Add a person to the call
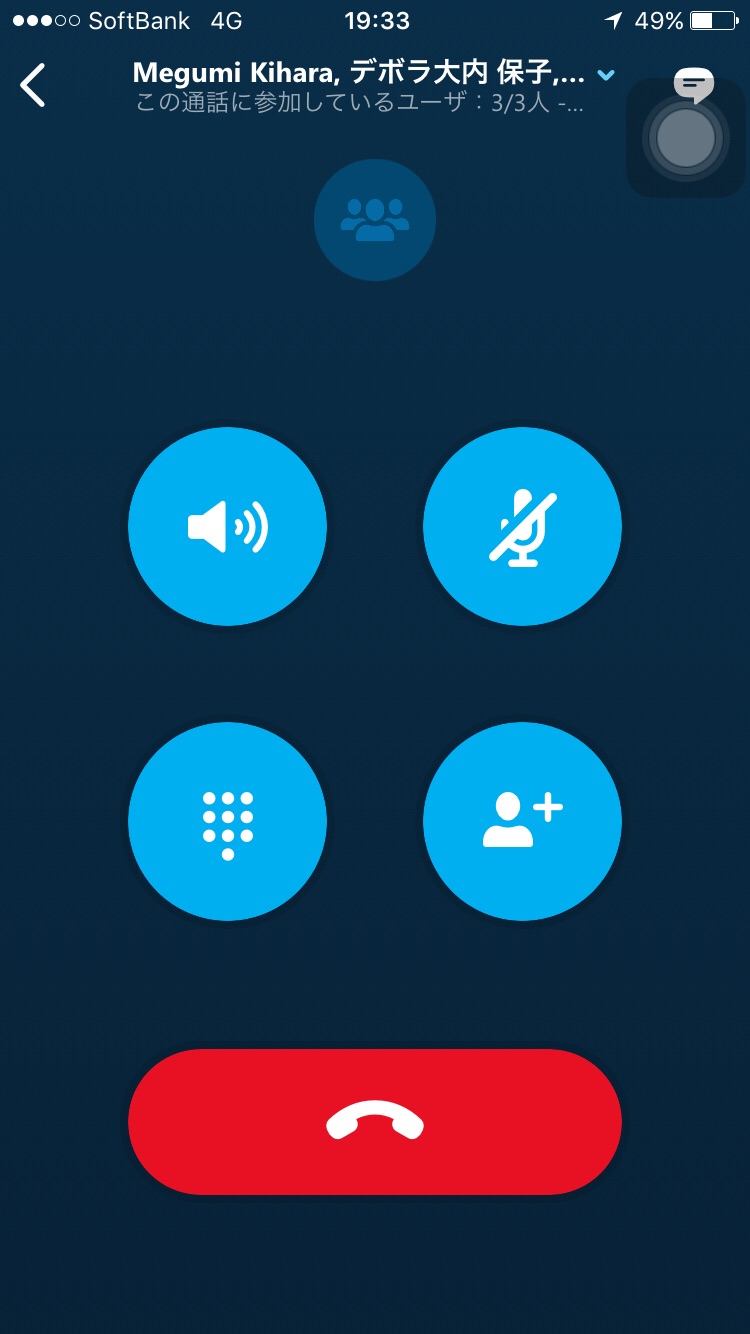 (x=522, y=822)
